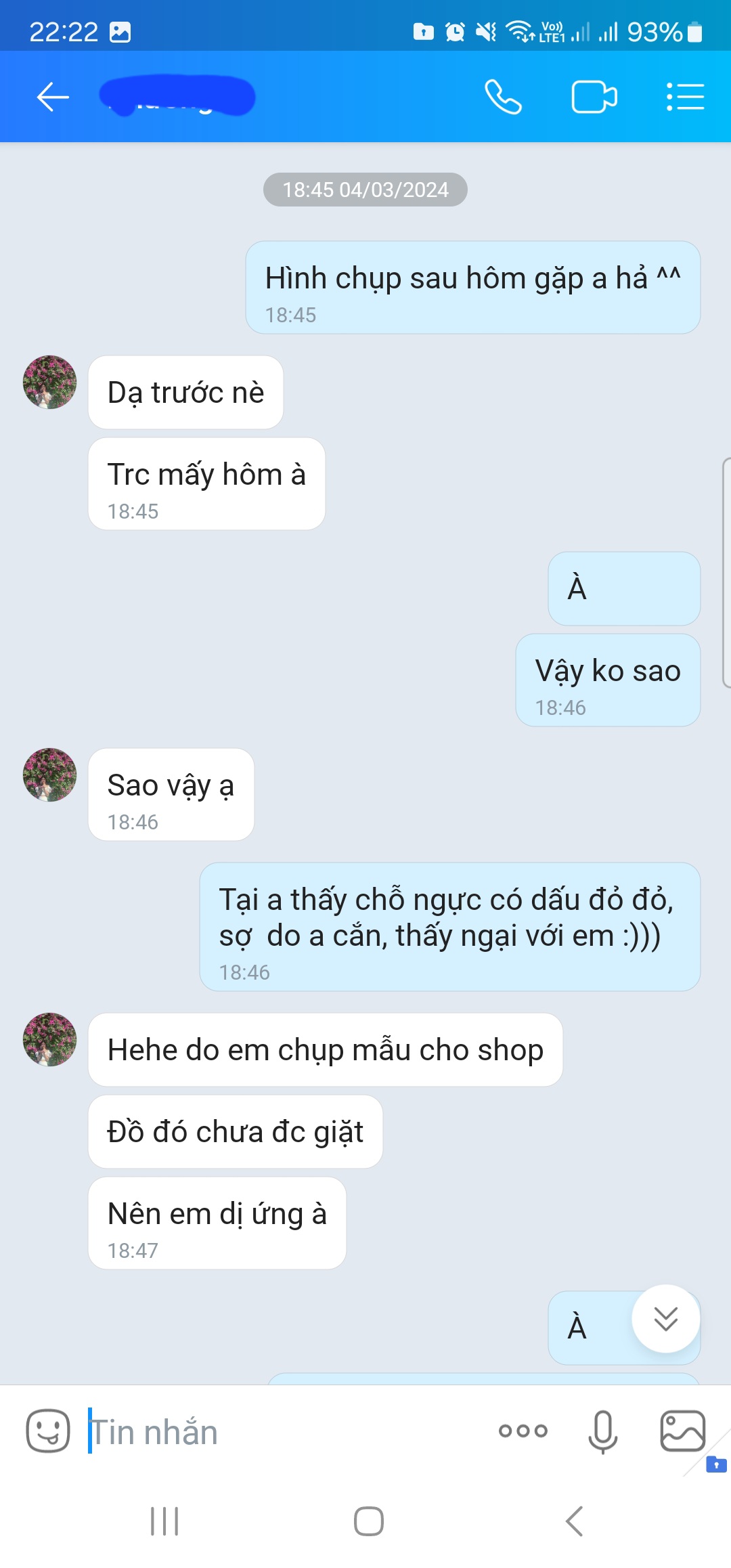
Task: Open the photo gallery picker
Action: tap(682, 1431)
